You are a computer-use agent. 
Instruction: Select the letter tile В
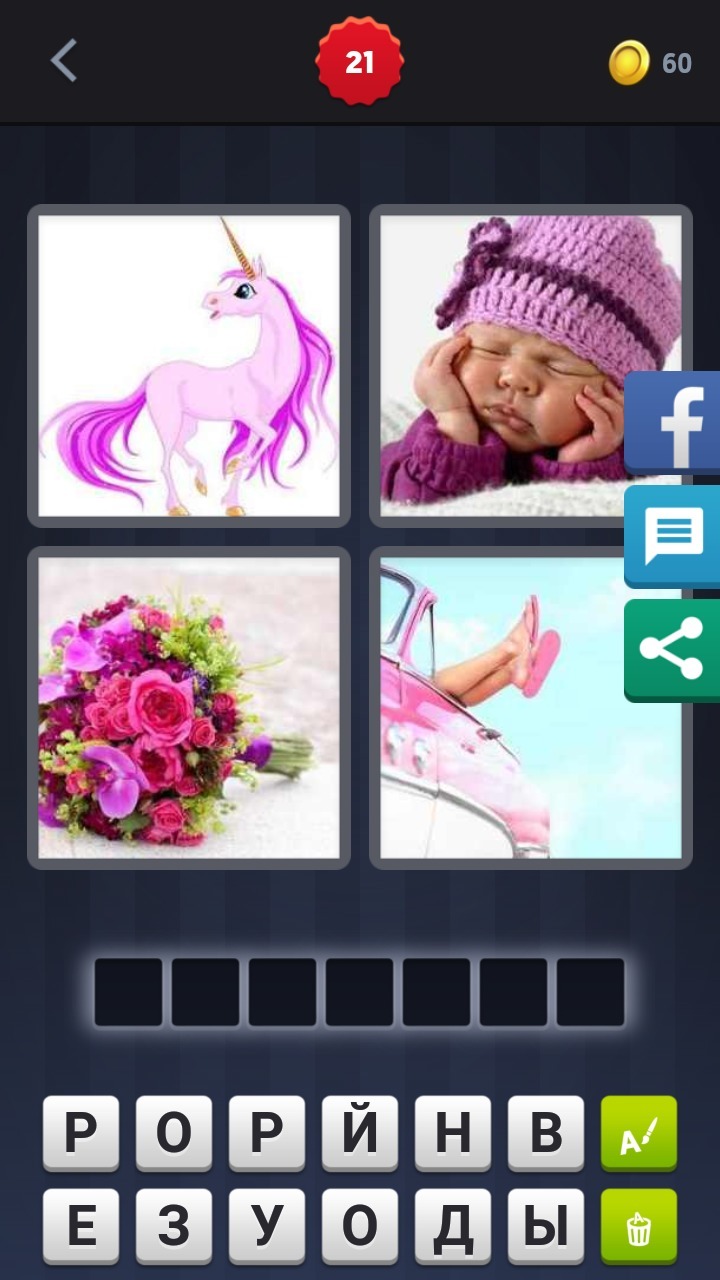coord(546,1133)
